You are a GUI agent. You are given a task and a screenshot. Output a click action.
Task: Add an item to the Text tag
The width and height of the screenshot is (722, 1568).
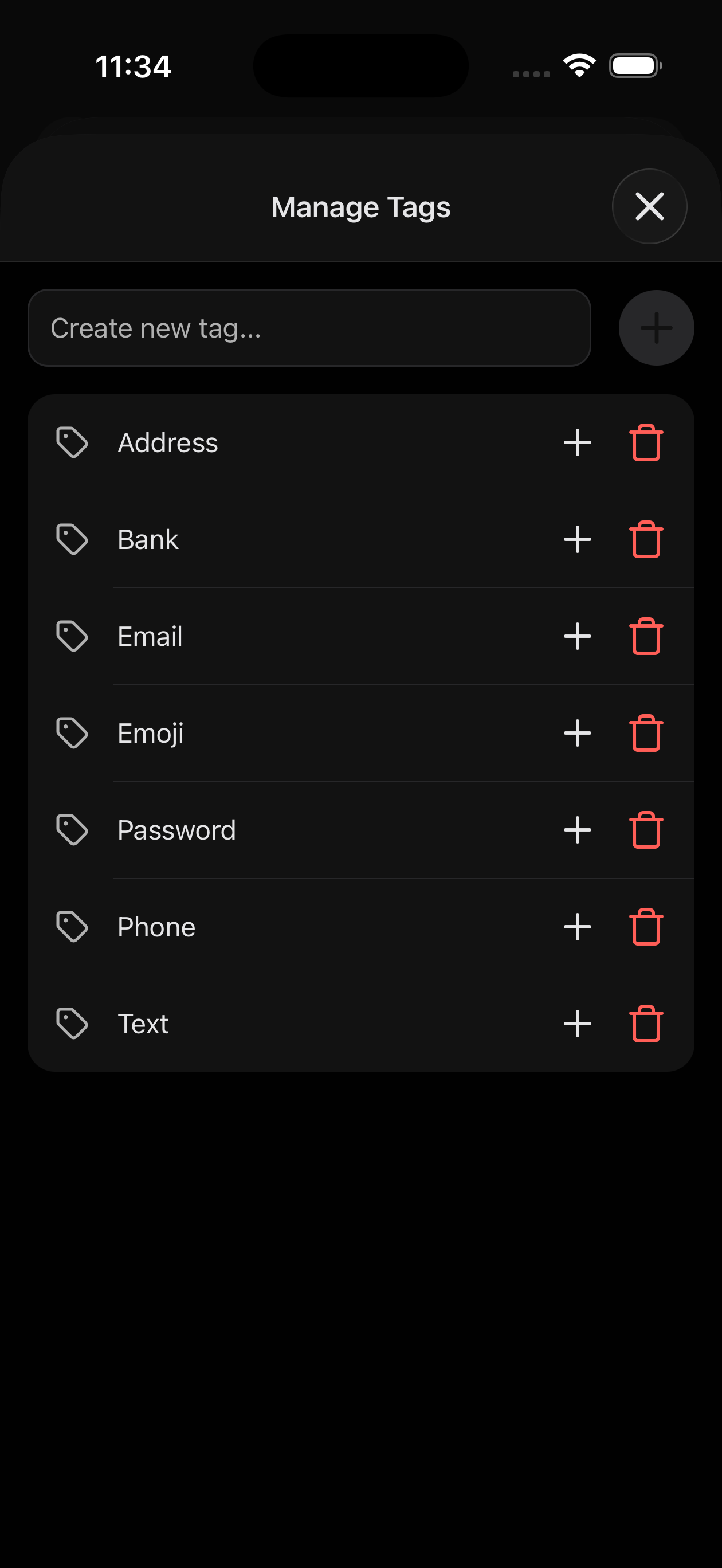point(577,1022)
